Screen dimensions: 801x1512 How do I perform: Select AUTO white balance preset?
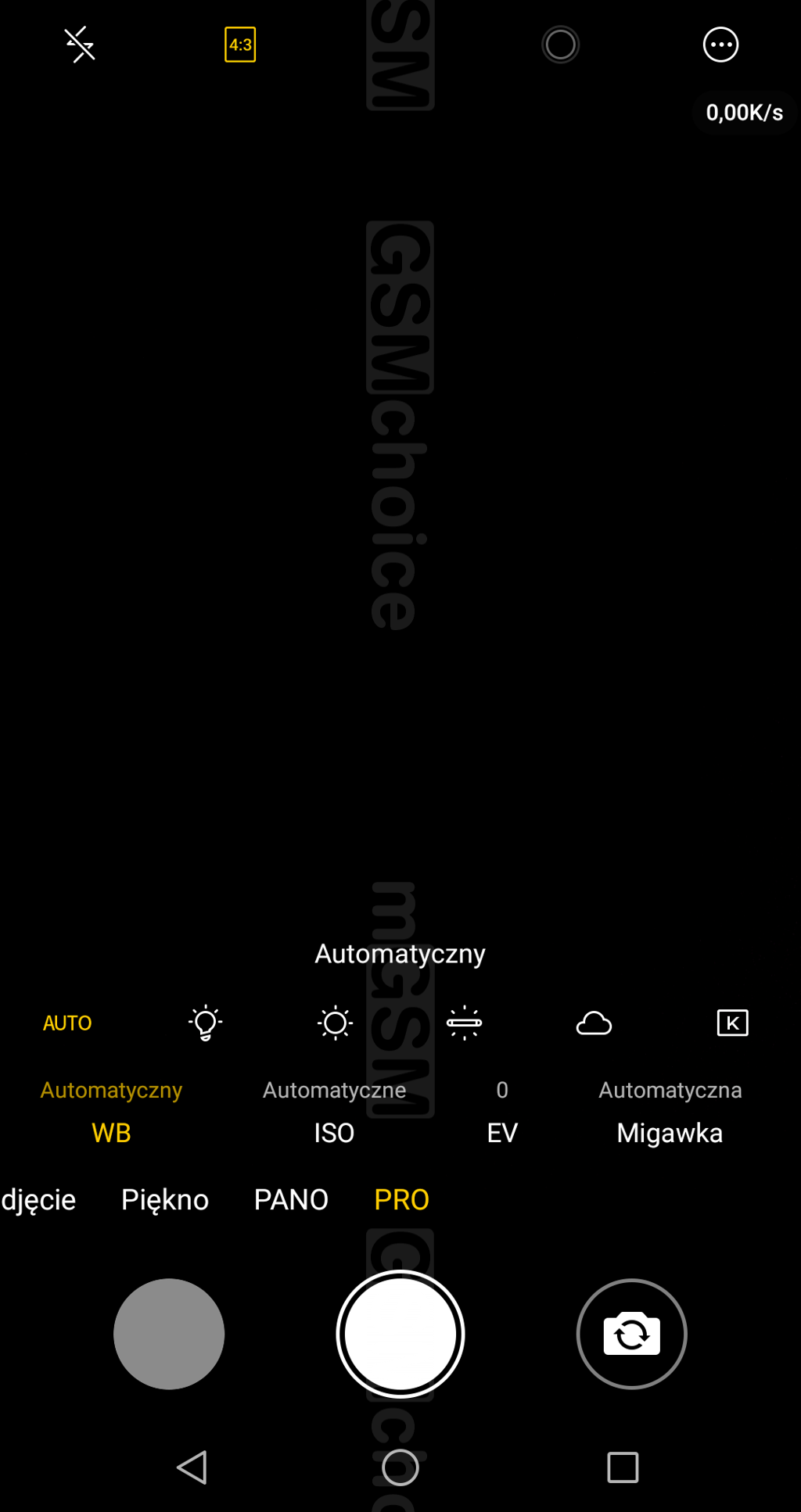pos(67,1023)
